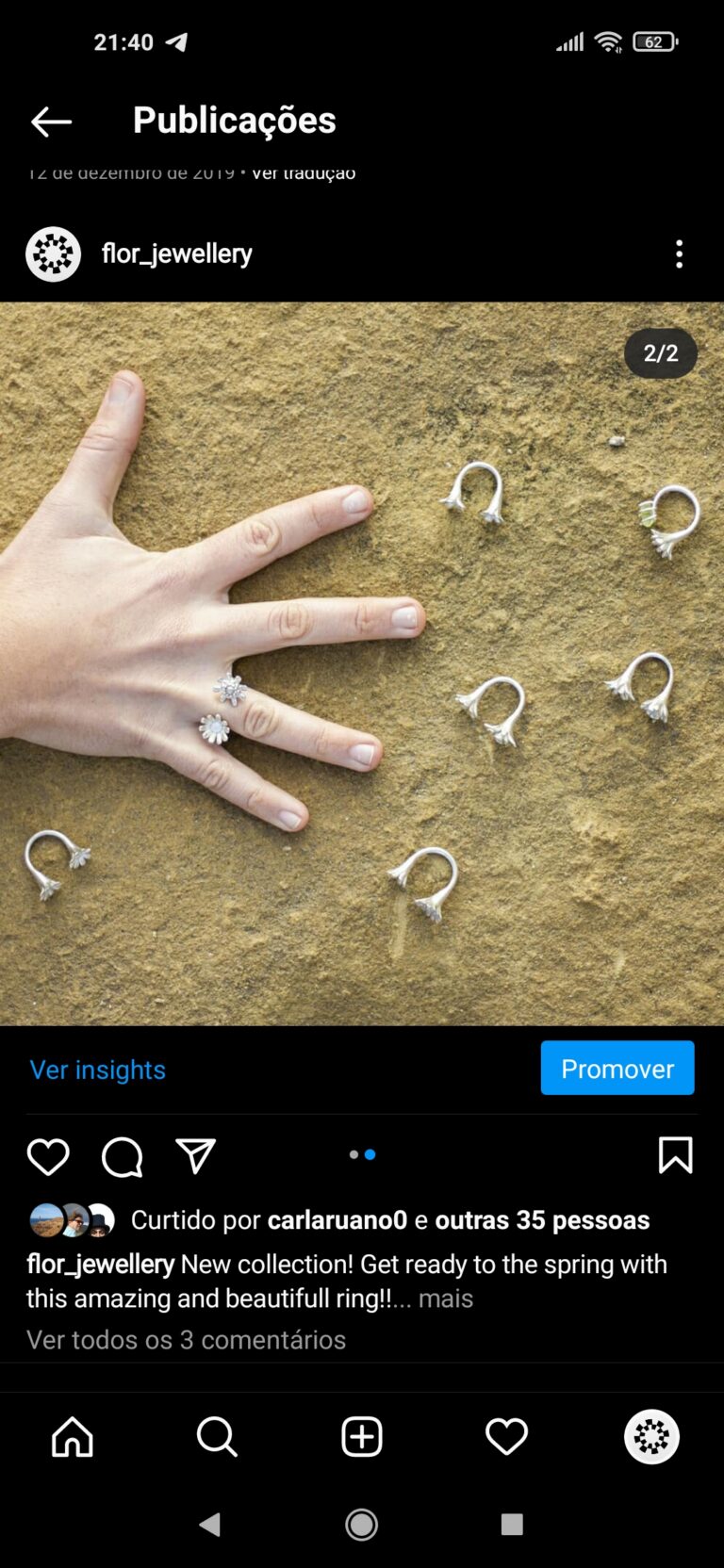Viewport: 724px width, 1568px height.
Task: View the list of people who liked
Action: [x=541, y=1219]
